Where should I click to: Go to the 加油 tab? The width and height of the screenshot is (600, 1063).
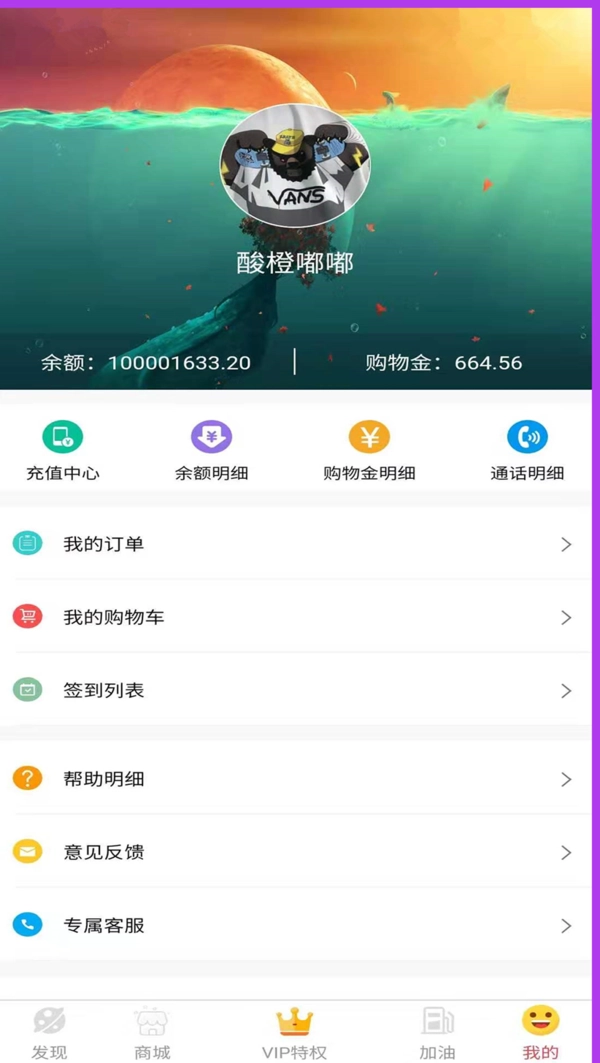tap(437, 1032)
